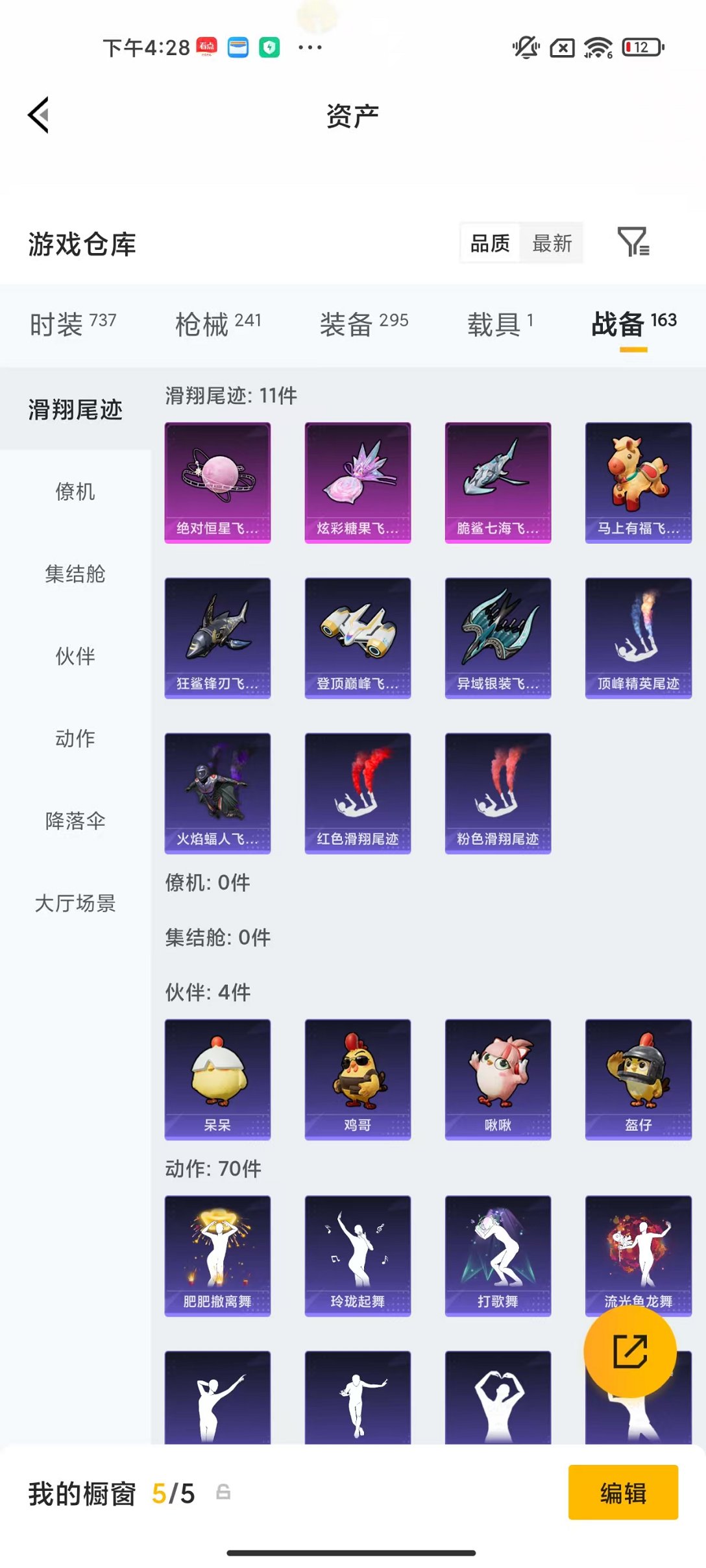
Task: Open the 啾啾 pink partner icon
Action: (498, 1077)
